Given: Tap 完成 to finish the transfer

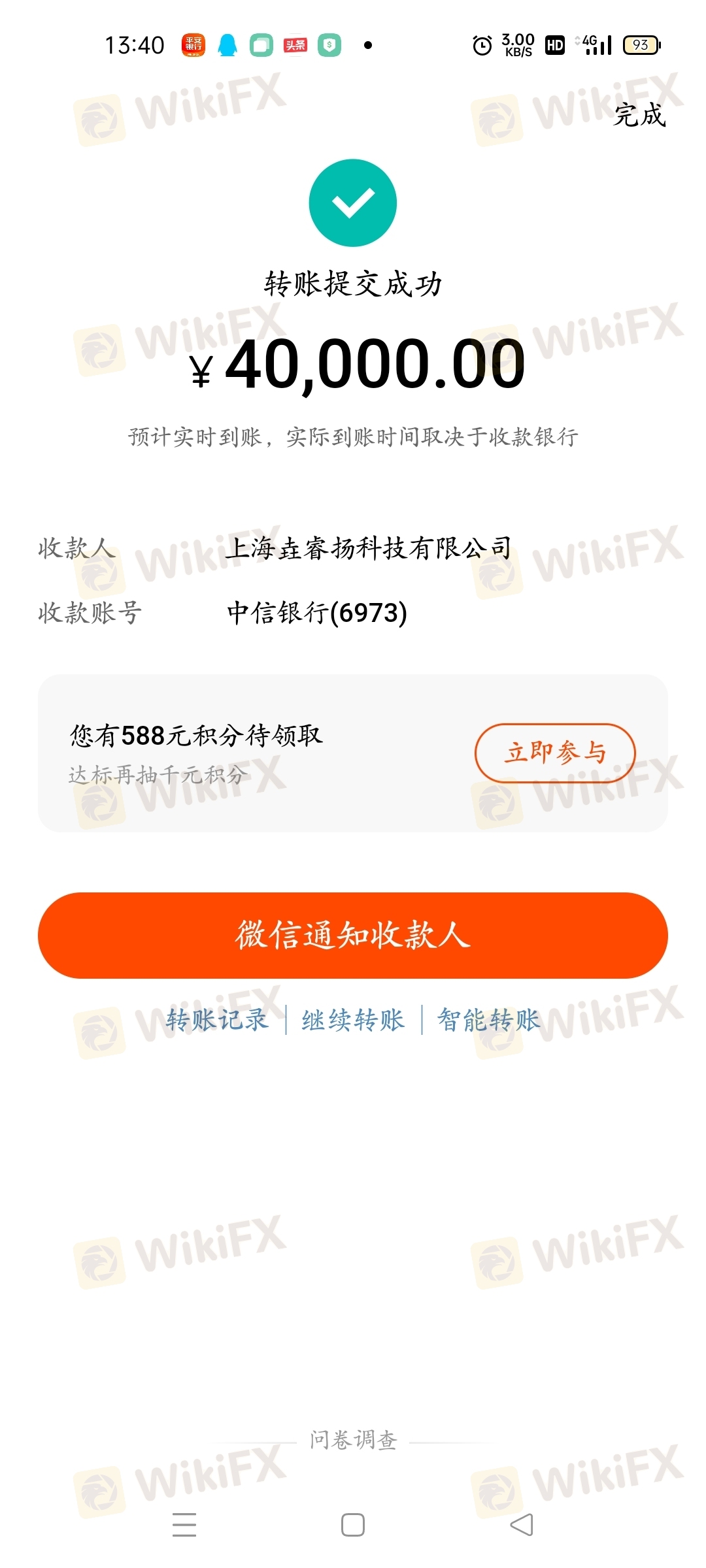Looking at the screenshot, I should [639, 116].
